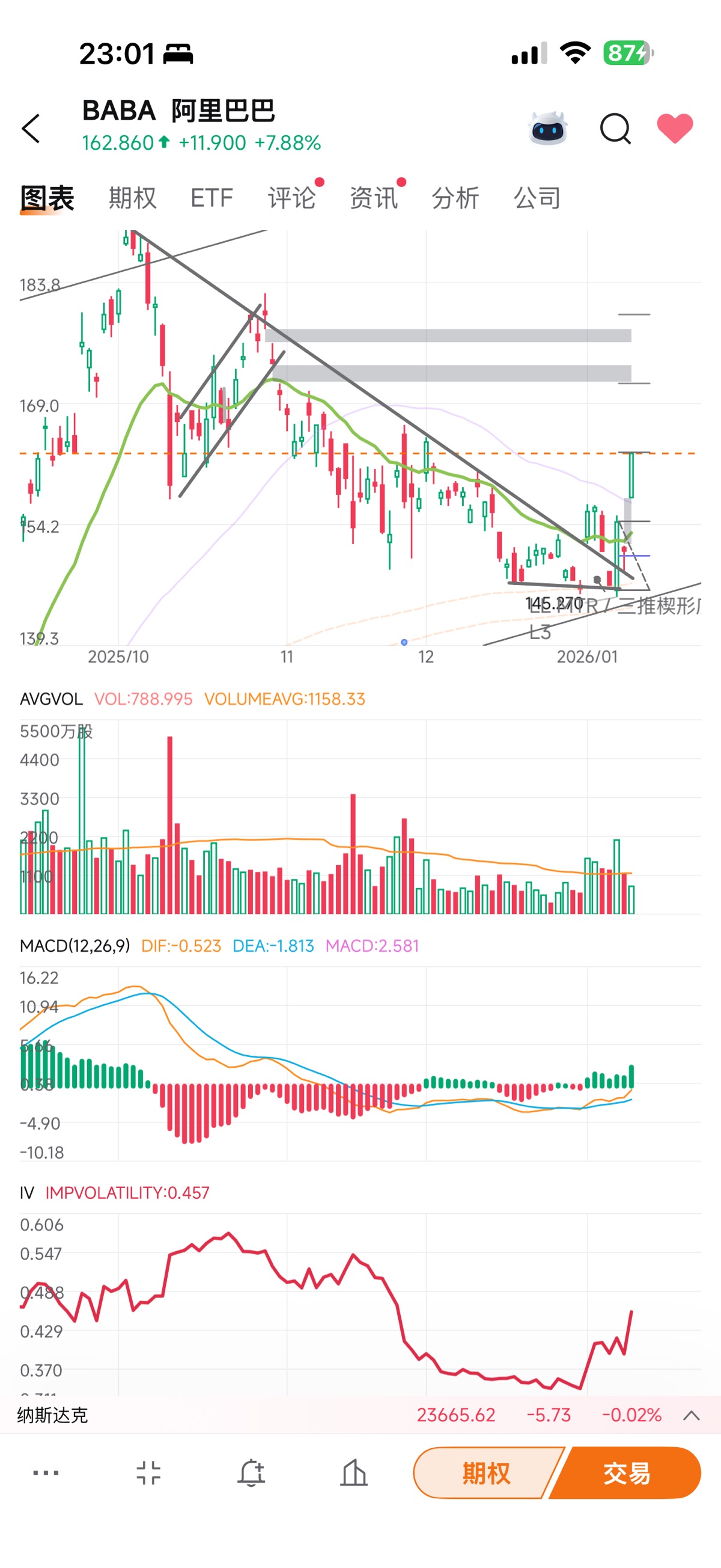Tap the collapse fullscreen chart icon
Viewport: 721px width, 1568px height.
coord(148,1473)
